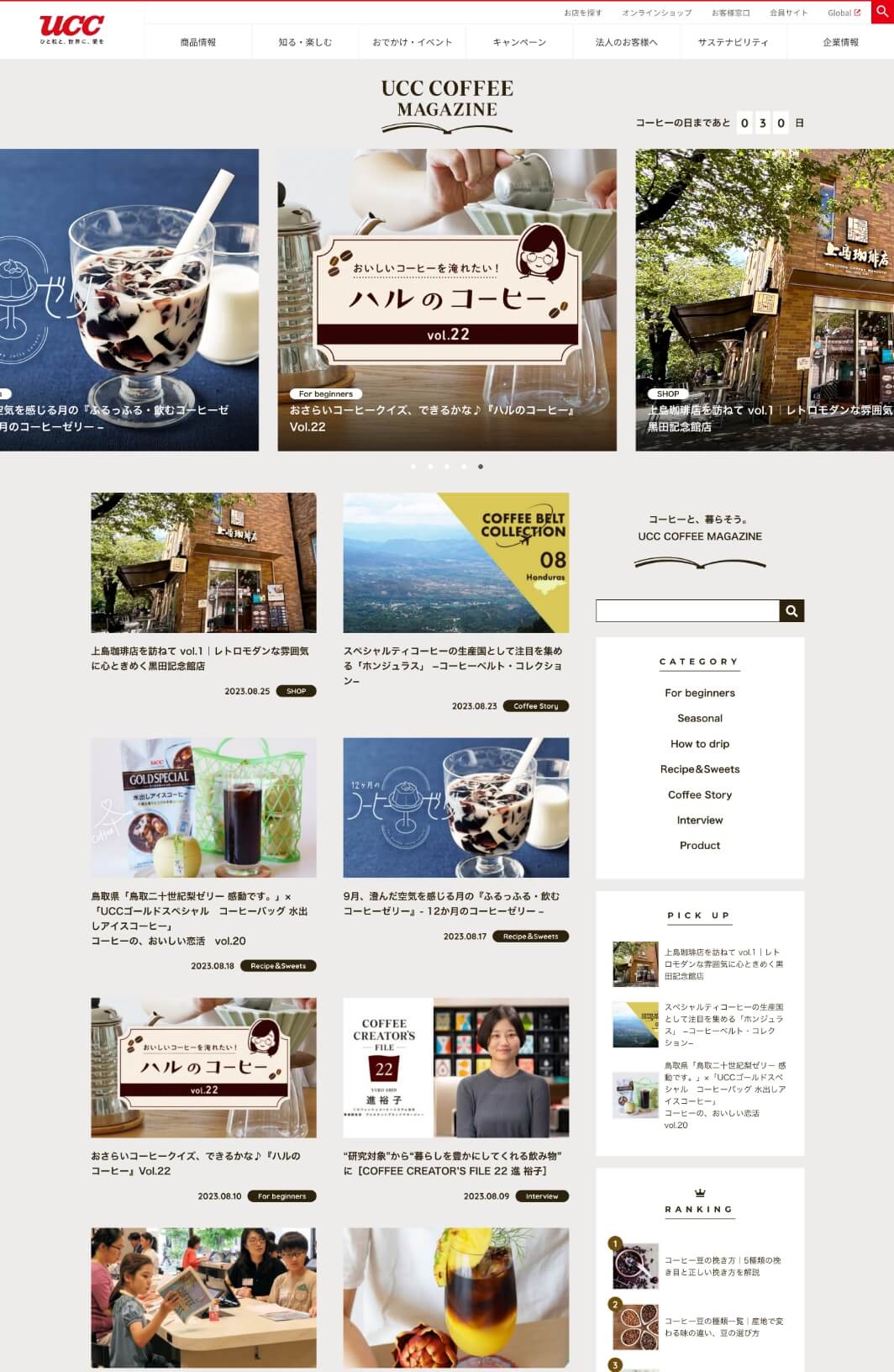
Task: Go to サステナビリティ section
Action: tap(733, 42)
